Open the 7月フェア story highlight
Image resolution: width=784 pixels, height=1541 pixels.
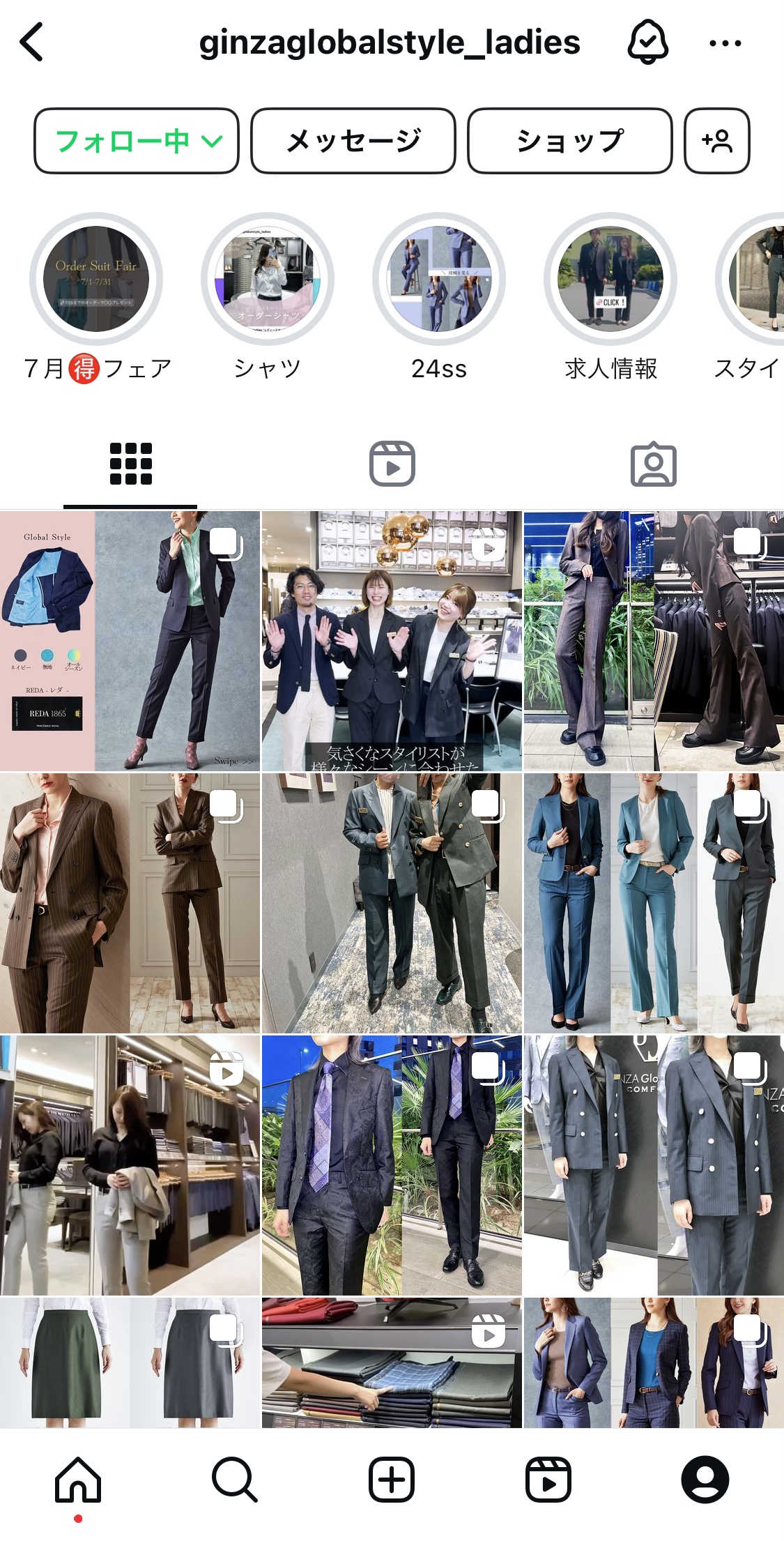(x=96, y=279)
